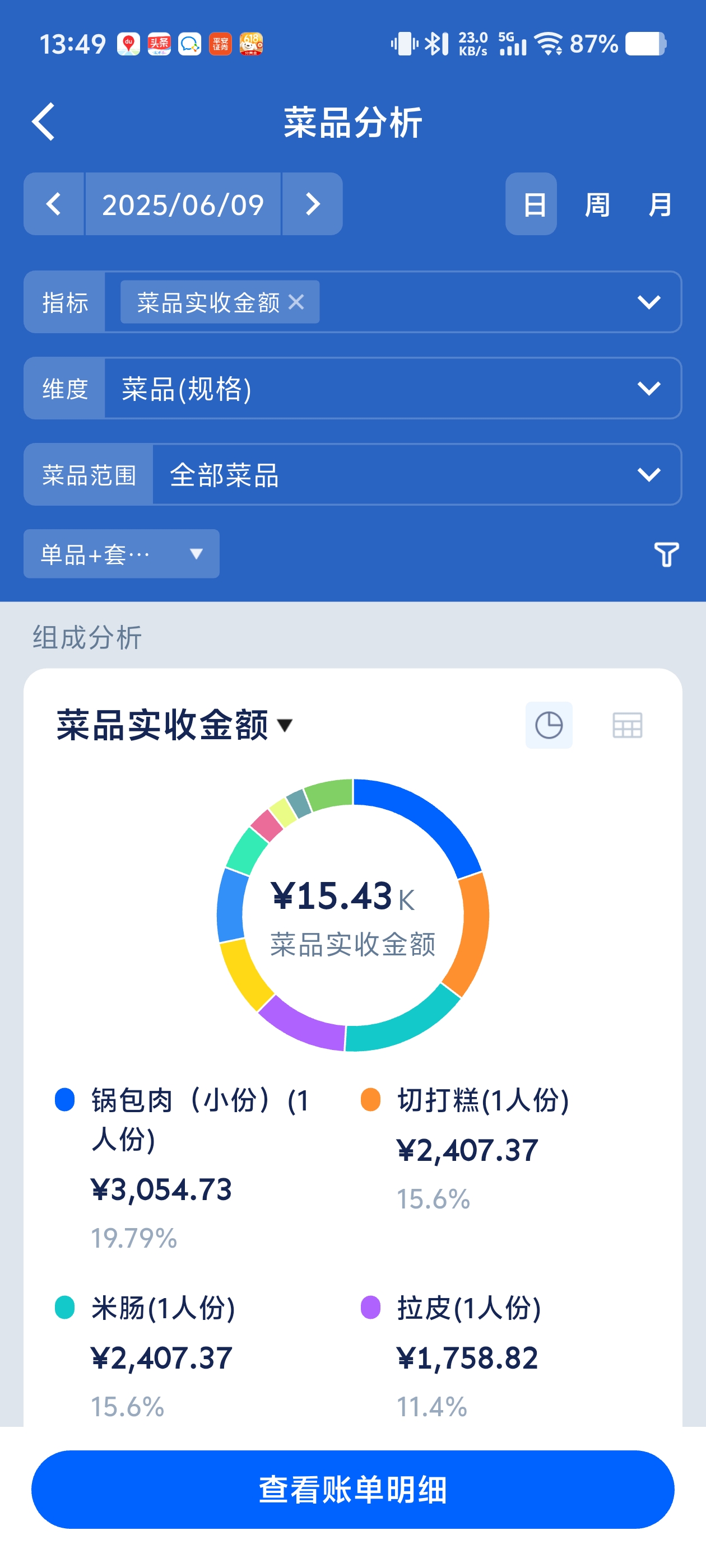706x1568 pixels.
Task: Tap 查看账单明细 button
Action: 352,1490
